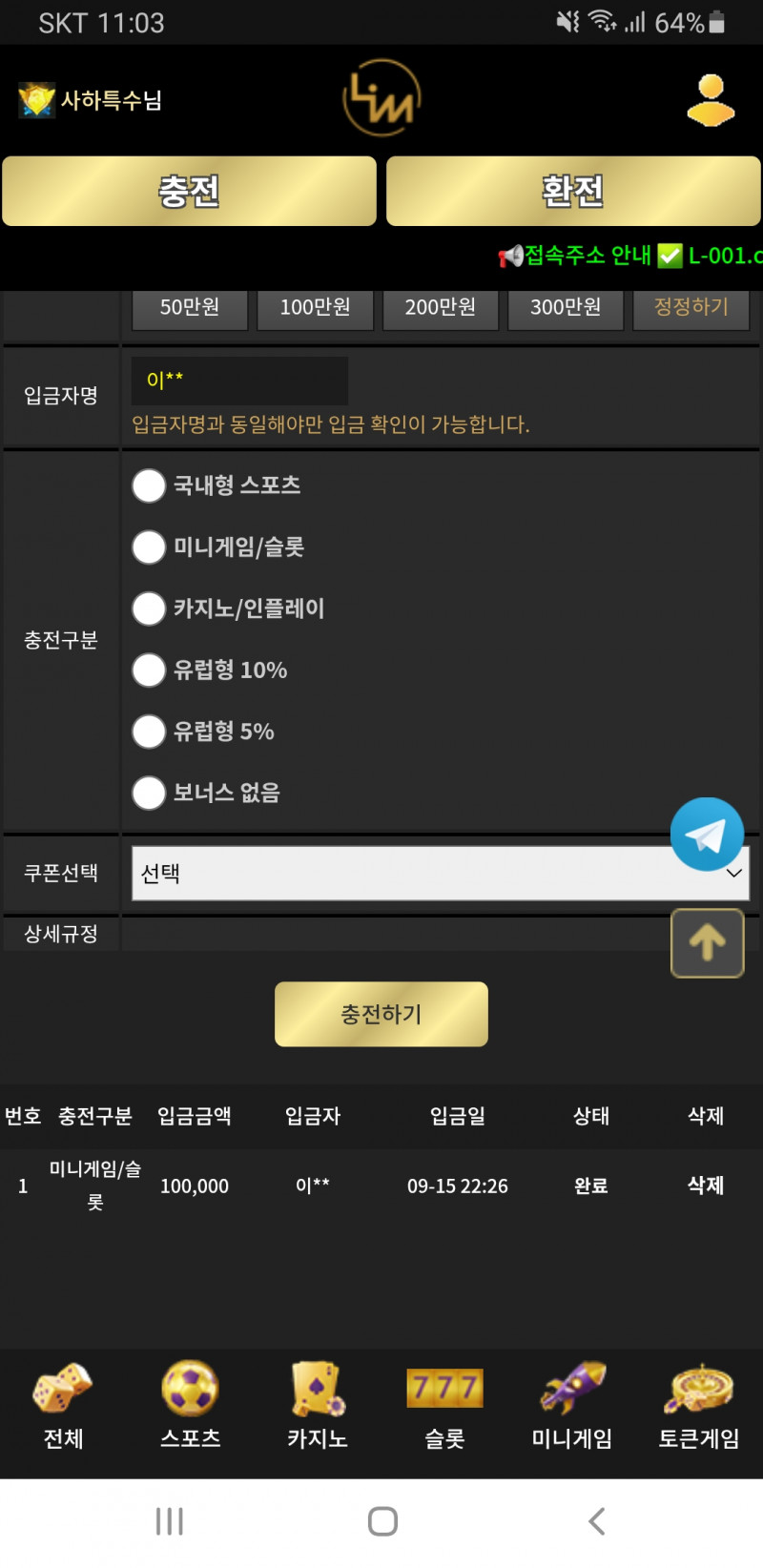This screenshot has height=1568, width=763.
Task: Select the 200만원 amount
Action: pos(440,308)
